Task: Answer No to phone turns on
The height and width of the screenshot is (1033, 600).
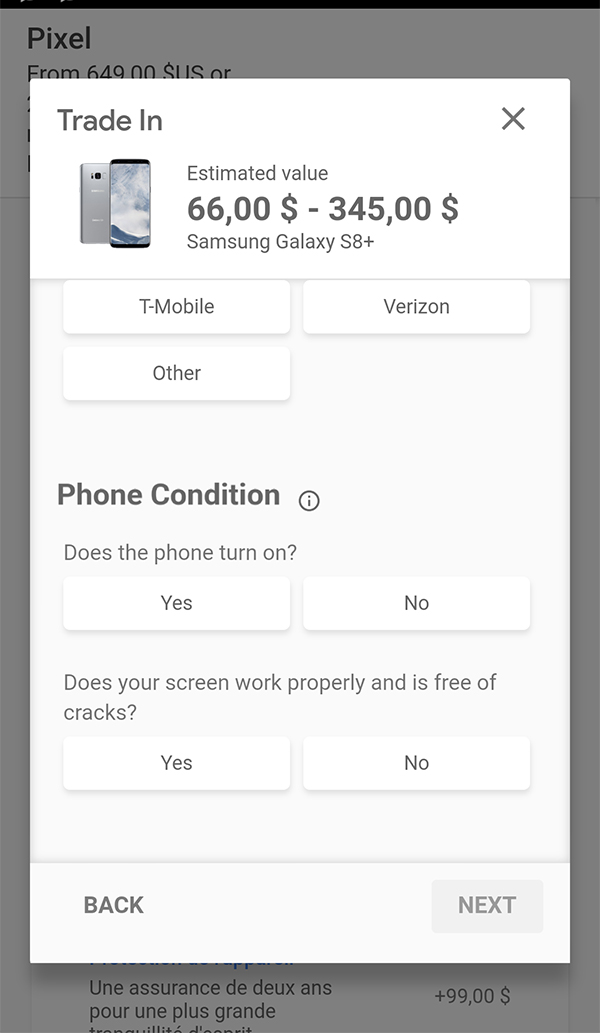Action: coord(416,603)
